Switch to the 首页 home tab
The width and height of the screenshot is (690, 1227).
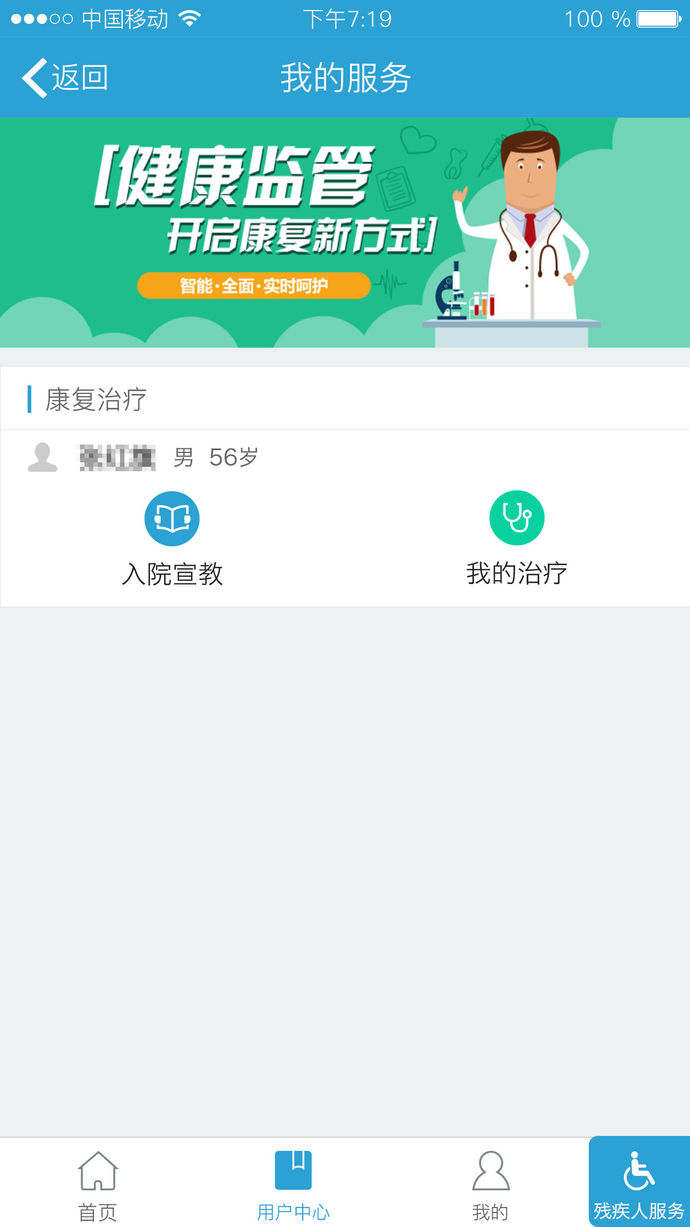98,1186
